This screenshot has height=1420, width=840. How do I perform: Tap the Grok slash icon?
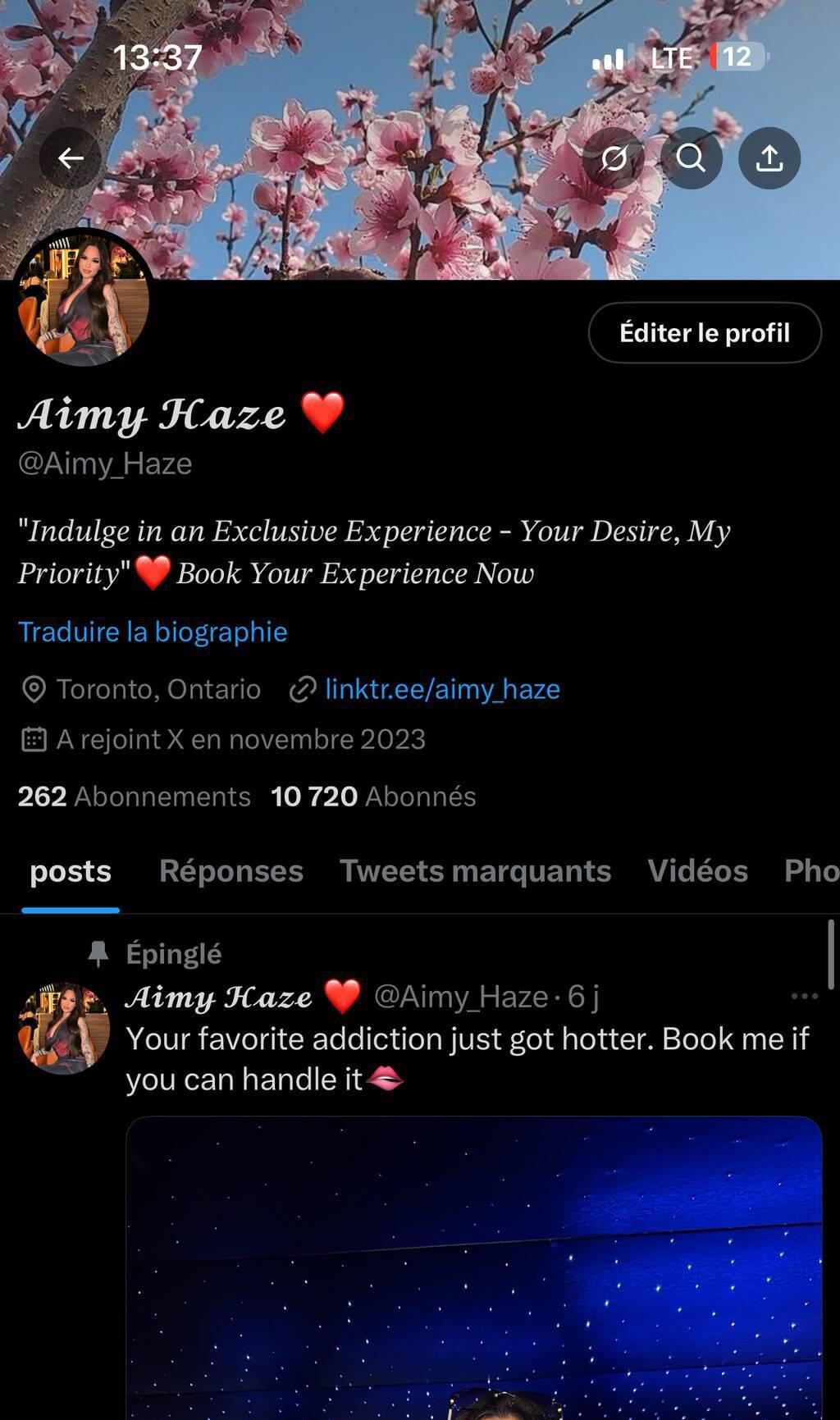click(614, 158)
